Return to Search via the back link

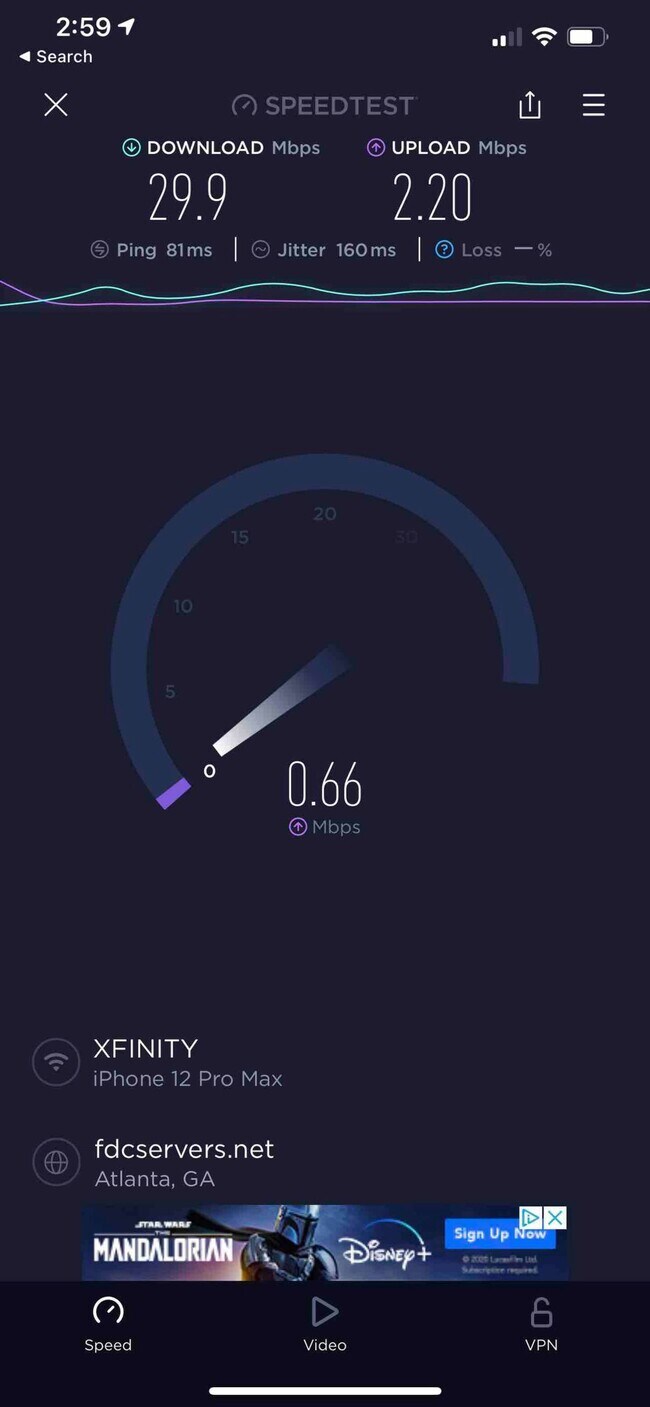(56, 57)
